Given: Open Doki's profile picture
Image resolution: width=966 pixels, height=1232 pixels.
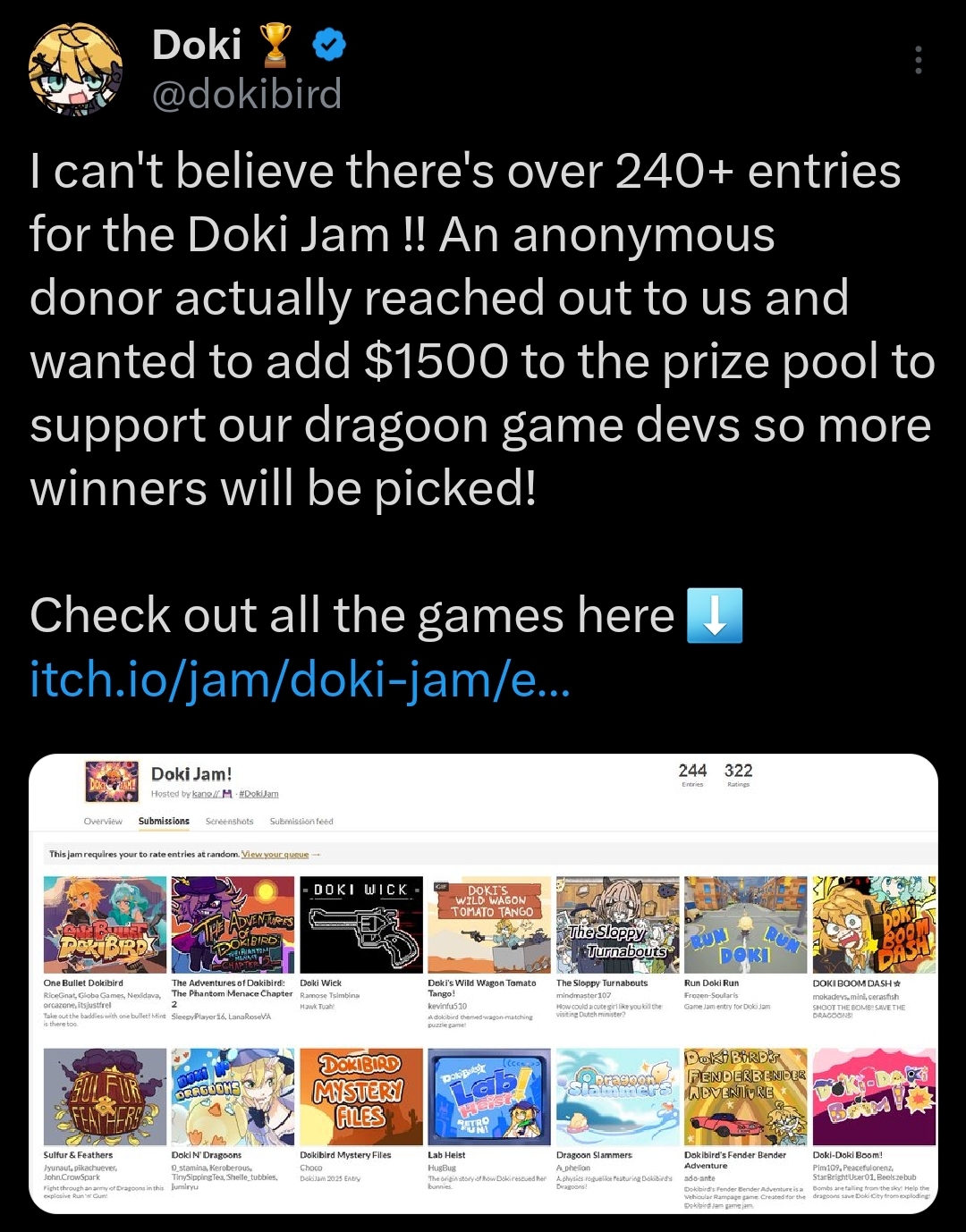Looking at the screenshot, I should pos(75,70).
